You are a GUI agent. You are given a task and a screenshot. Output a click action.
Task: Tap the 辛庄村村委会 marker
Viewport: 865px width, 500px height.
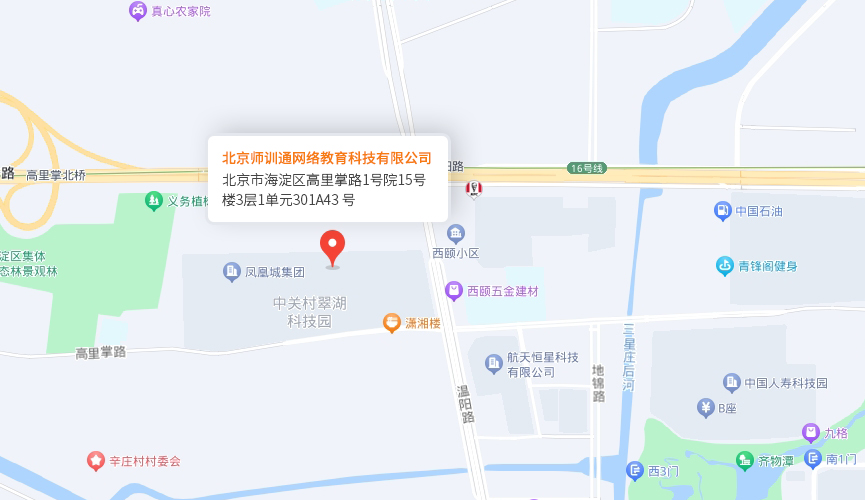[x=96, y=461]
